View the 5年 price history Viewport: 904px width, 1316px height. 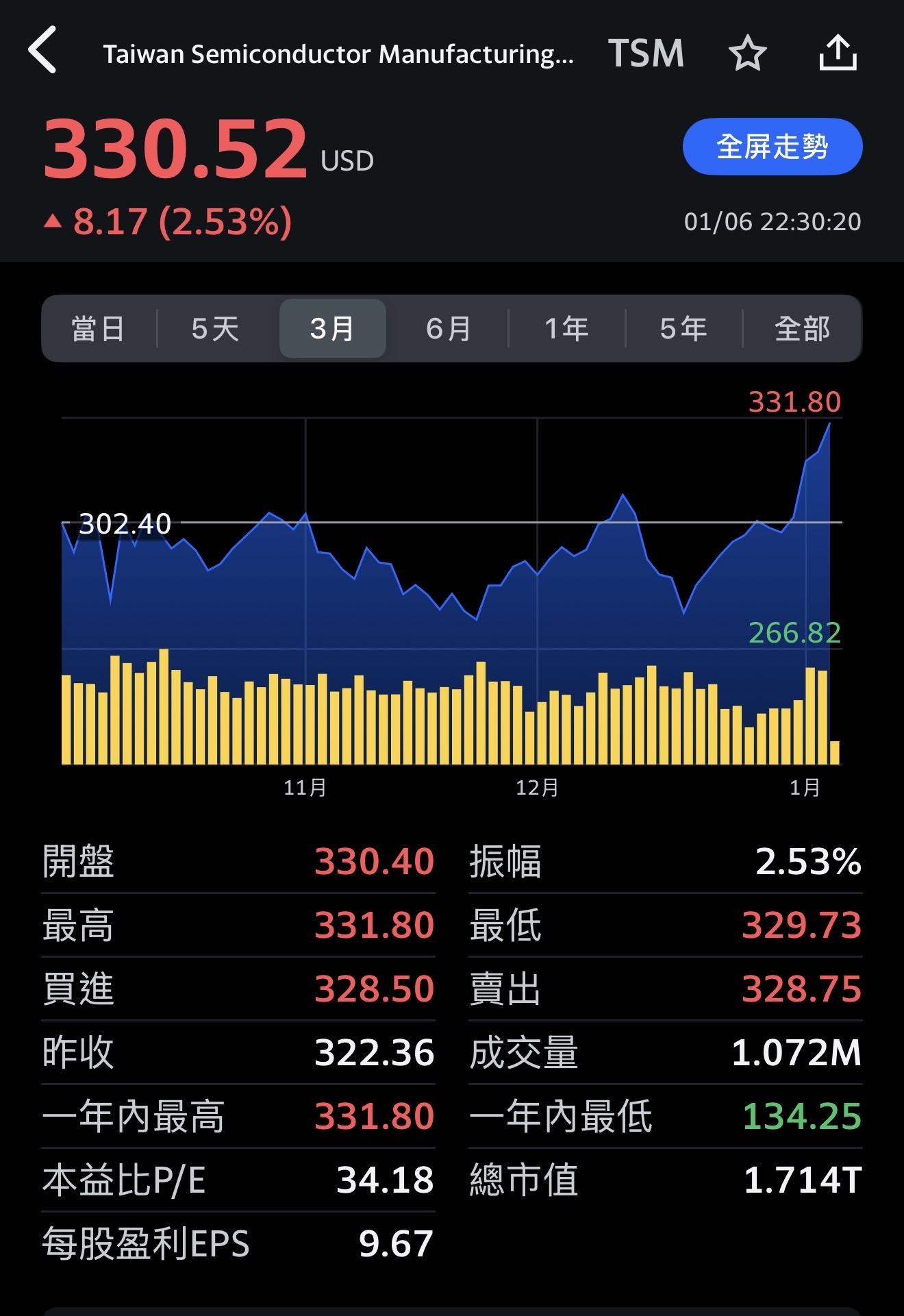[x=683, y=329]
